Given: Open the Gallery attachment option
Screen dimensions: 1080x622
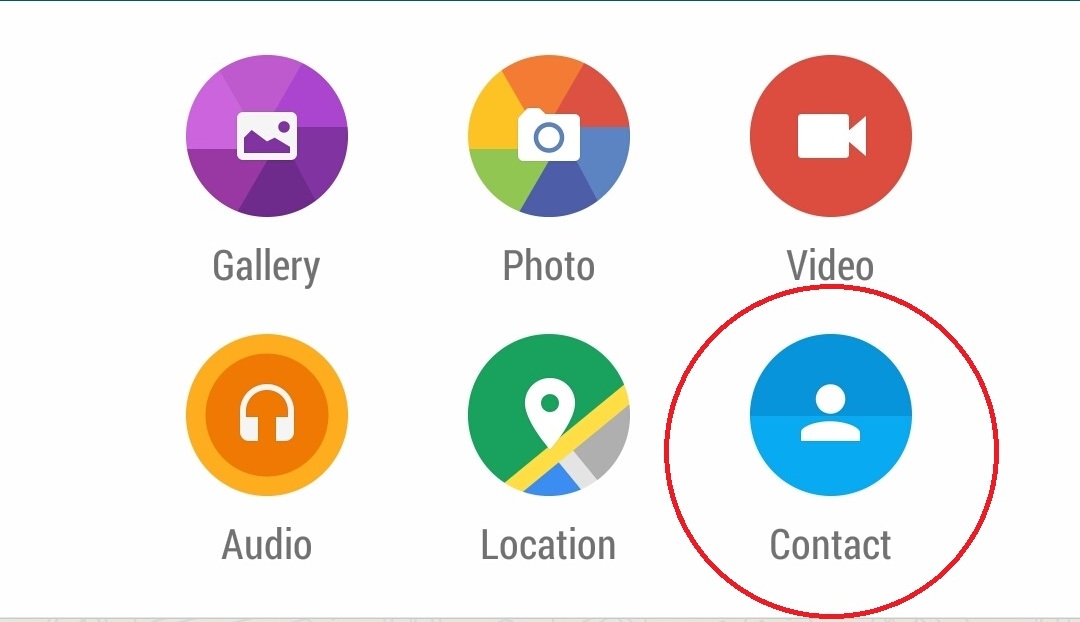Looking at the screenshot, I should coord(267,135).
